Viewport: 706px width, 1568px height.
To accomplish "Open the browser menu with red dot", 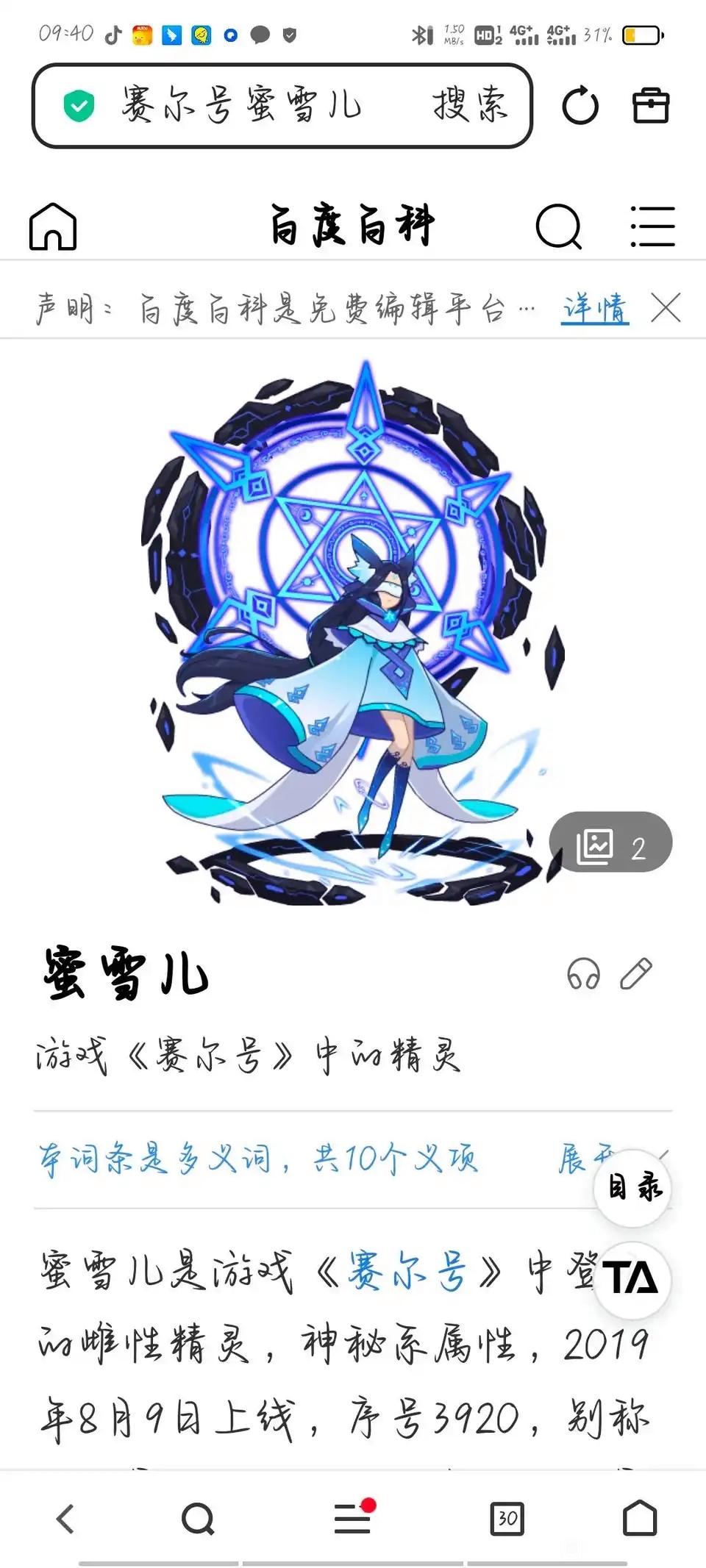I will pyautogui.click(x=353, y=1518).
